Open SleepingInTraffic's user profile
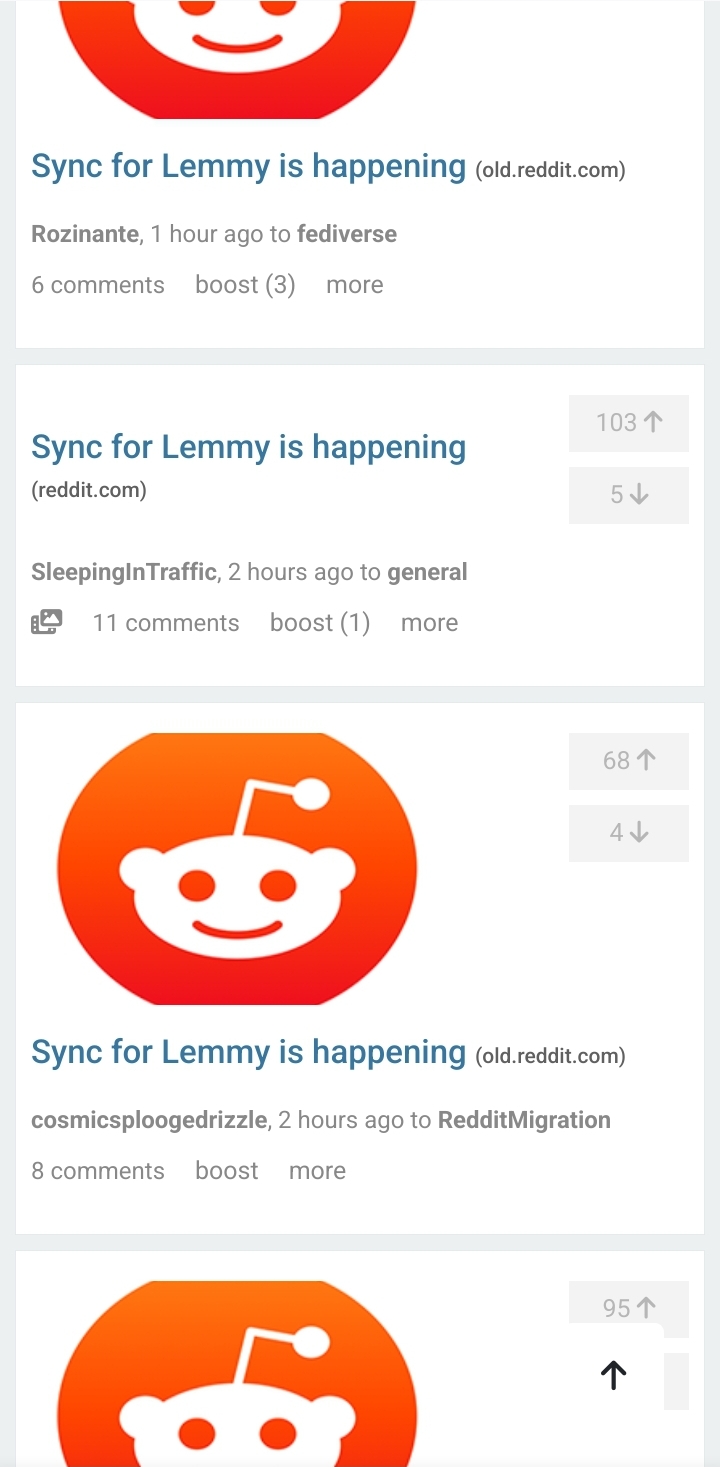720x1467 pixels. click(124, 572)
